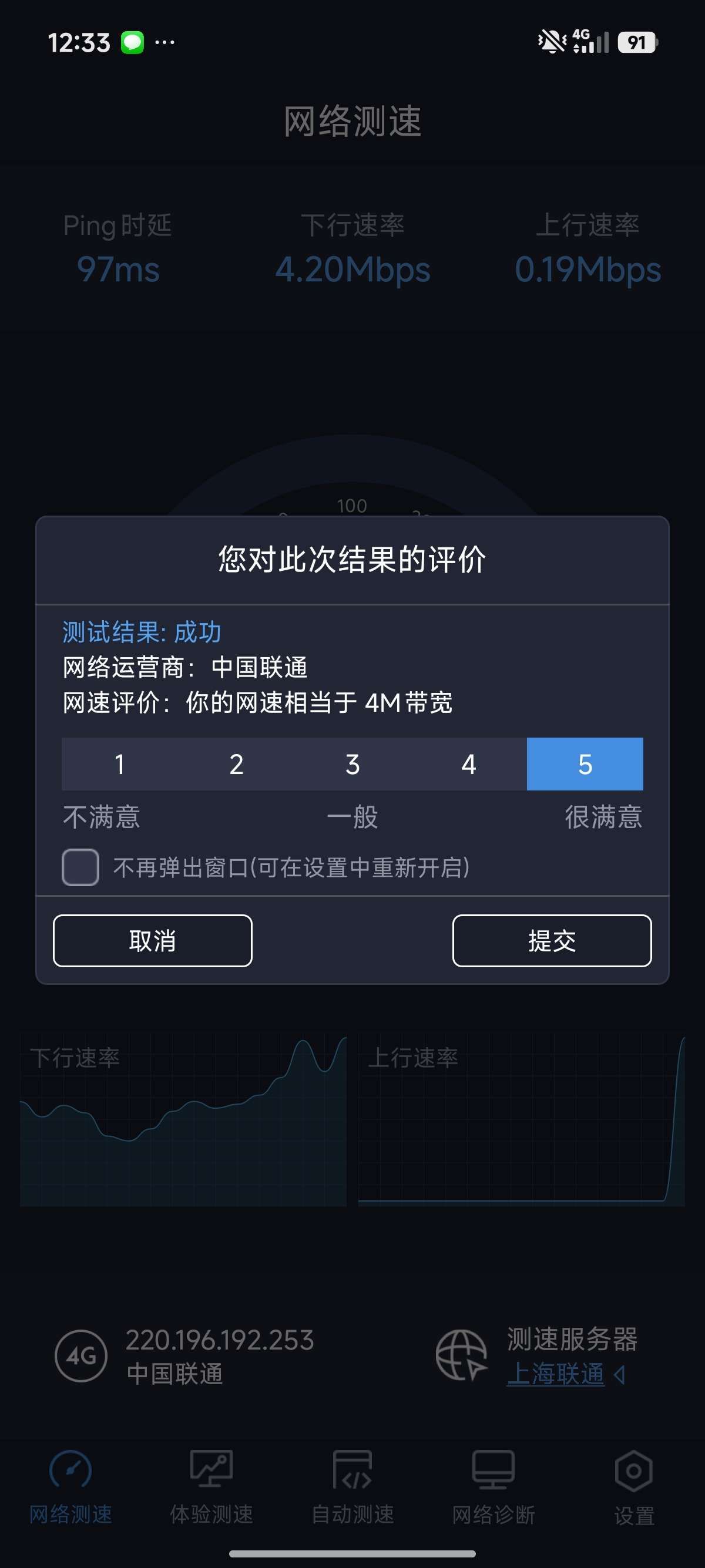The width and height of the screenshot is (705, 1568).
Task: Check the 不再弹出窗口 checkbox
Action: click(80, 867)
